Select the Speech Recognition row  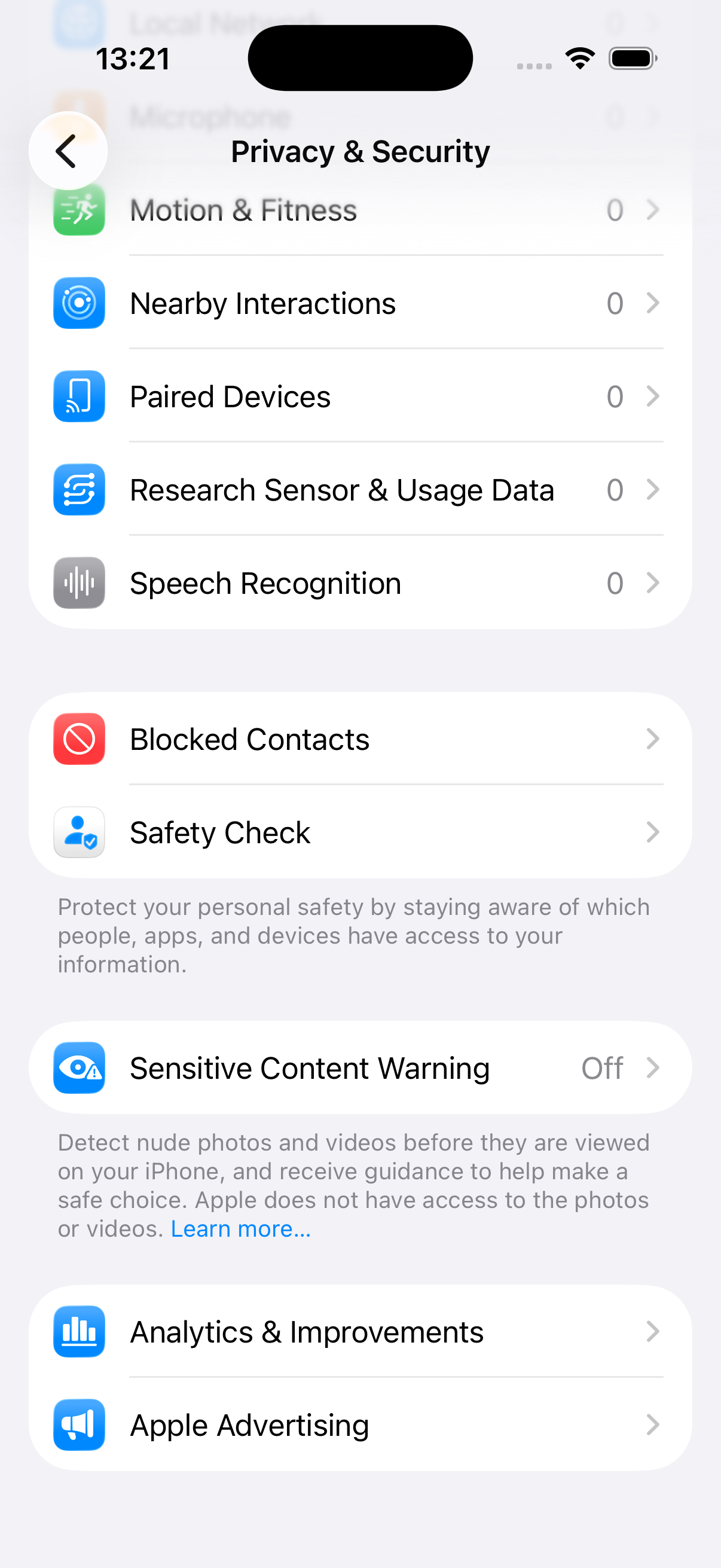point(361,582)
